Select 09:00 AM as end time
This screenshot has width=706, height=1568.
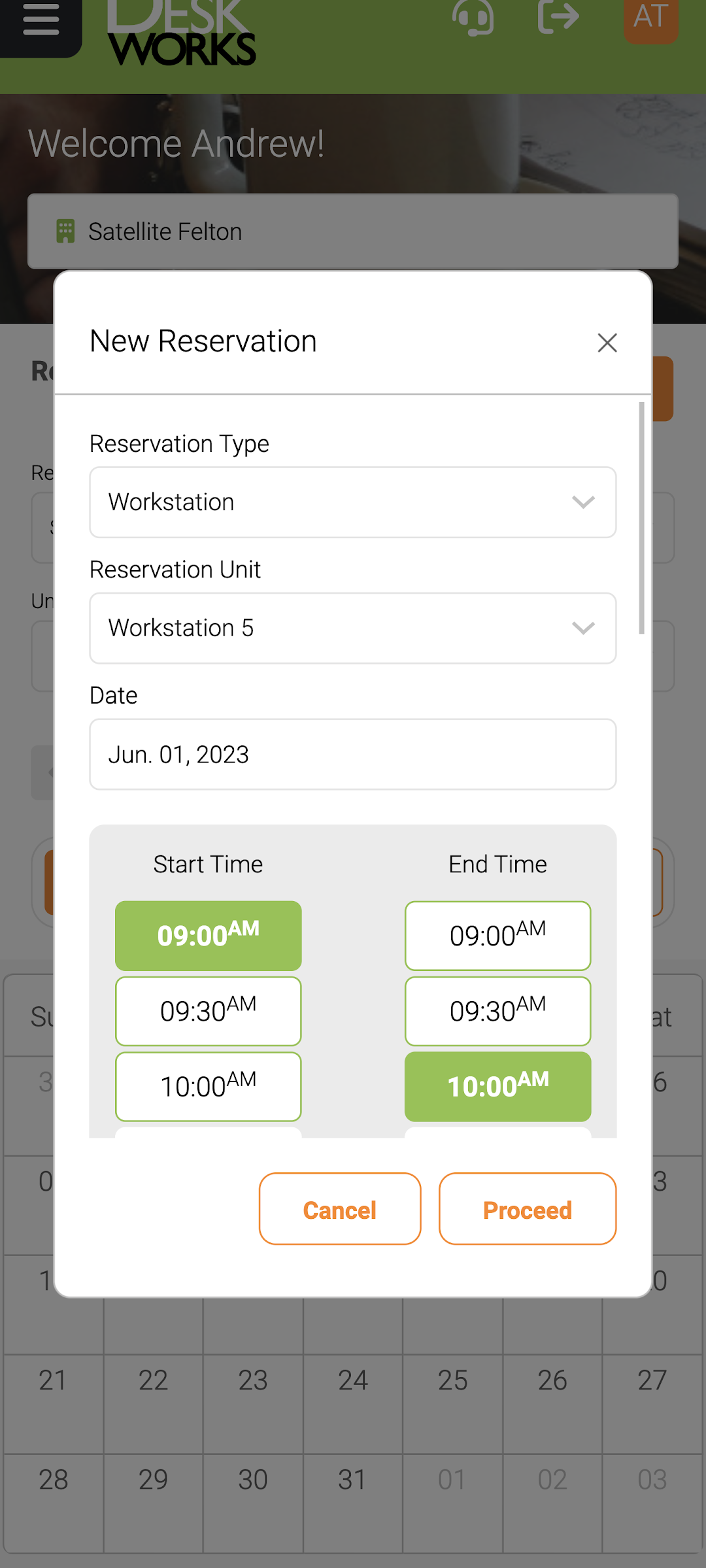(x=498, y=936)
